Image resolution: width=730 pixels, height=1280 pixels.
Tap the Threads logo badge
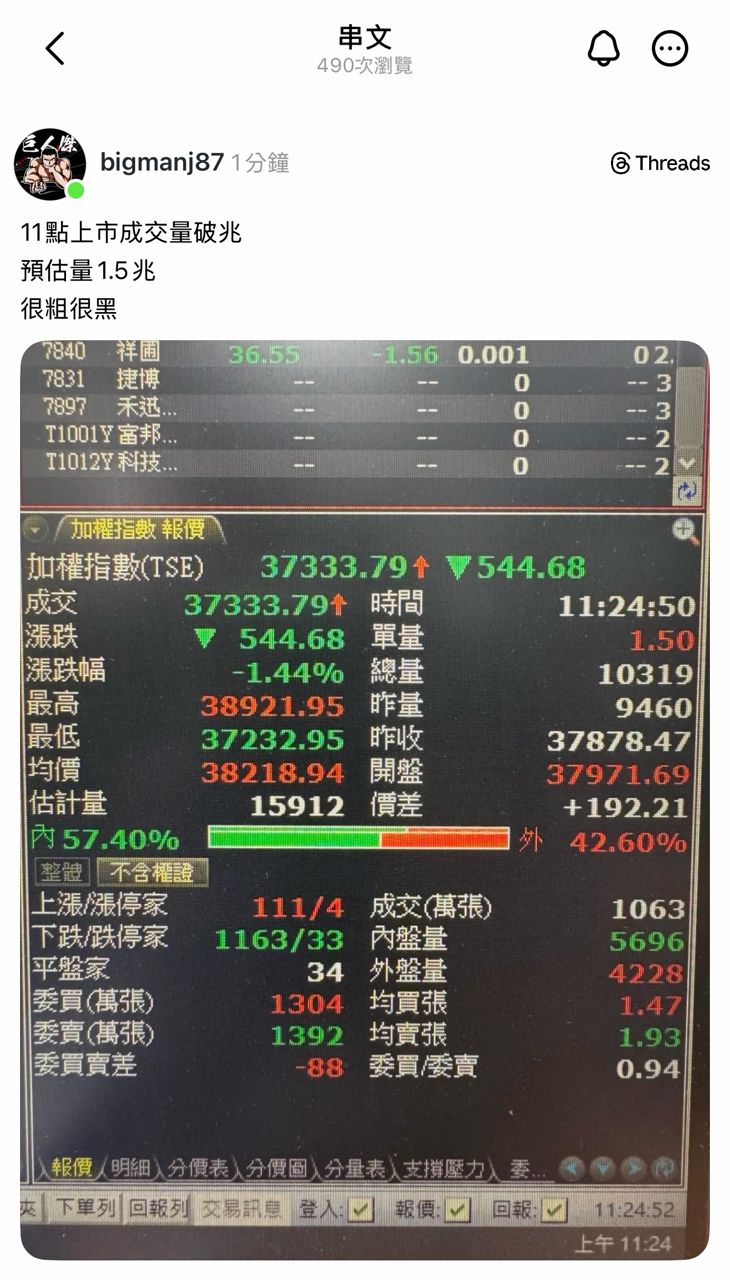660,164
